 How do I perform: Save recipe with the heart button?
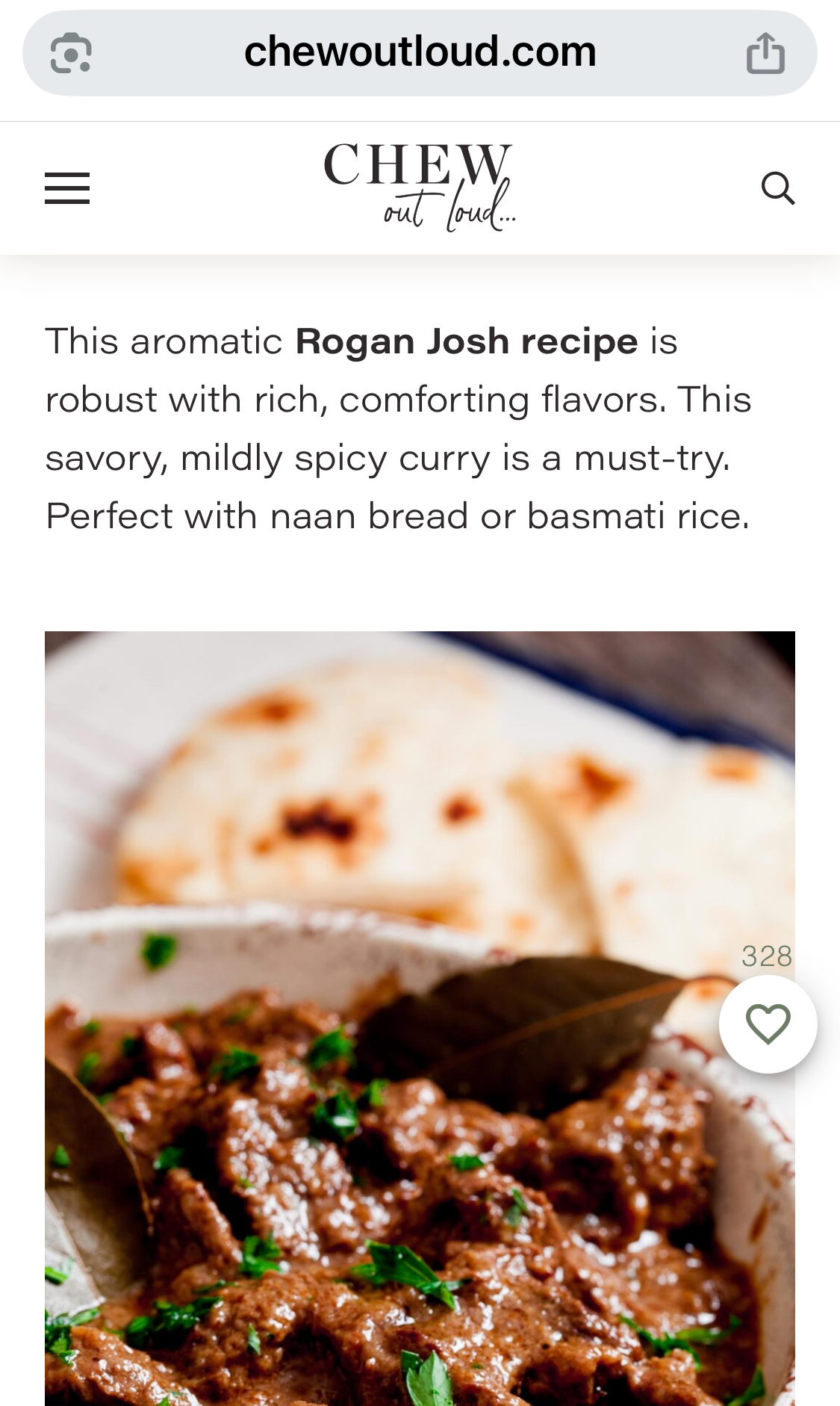click(768, 1024)
